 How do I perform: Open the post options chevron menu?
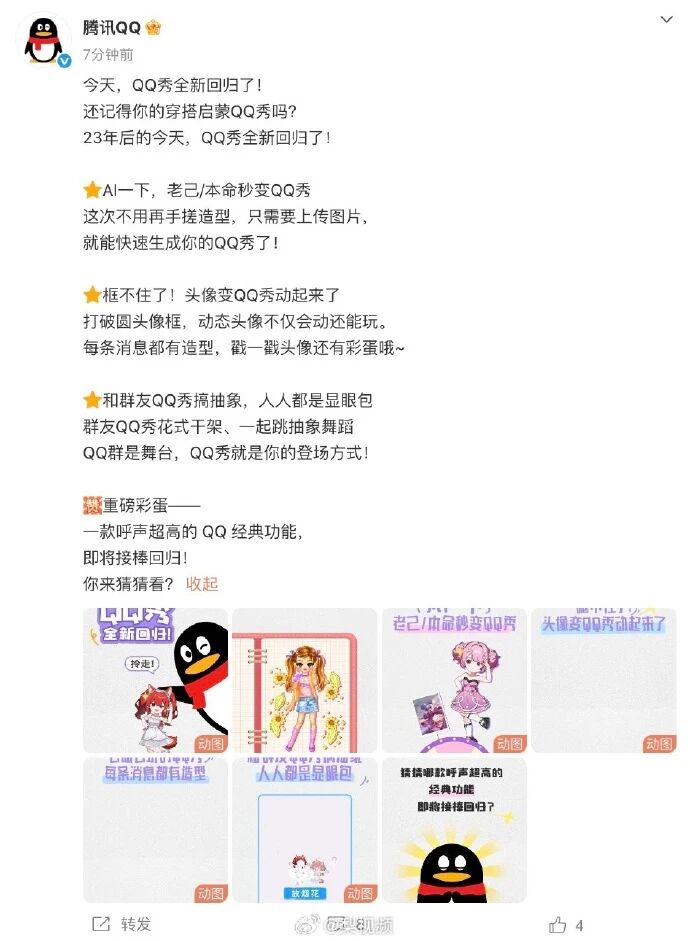[x=667, y=20]
